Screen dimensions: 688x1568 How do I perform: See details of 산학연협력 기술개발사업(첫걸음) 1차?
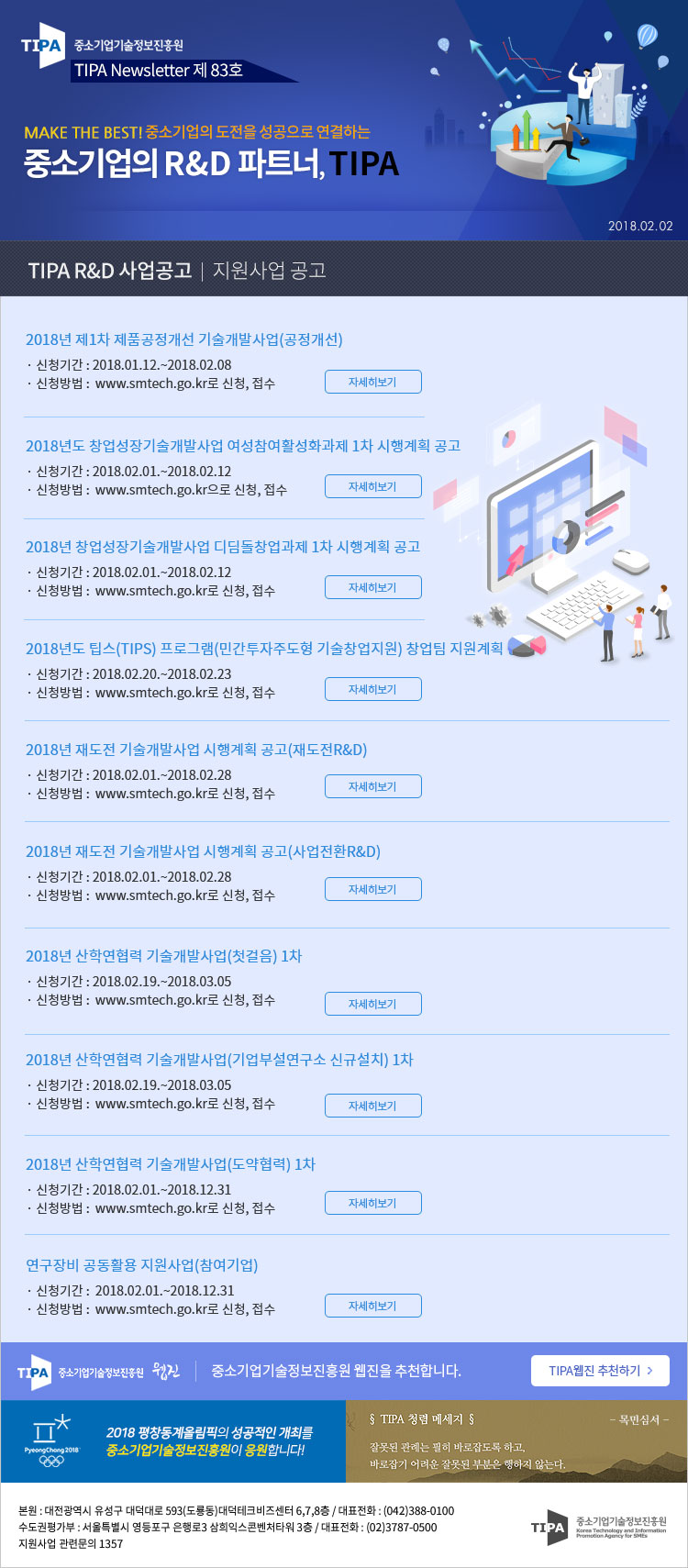click(x=372, y=1004)
